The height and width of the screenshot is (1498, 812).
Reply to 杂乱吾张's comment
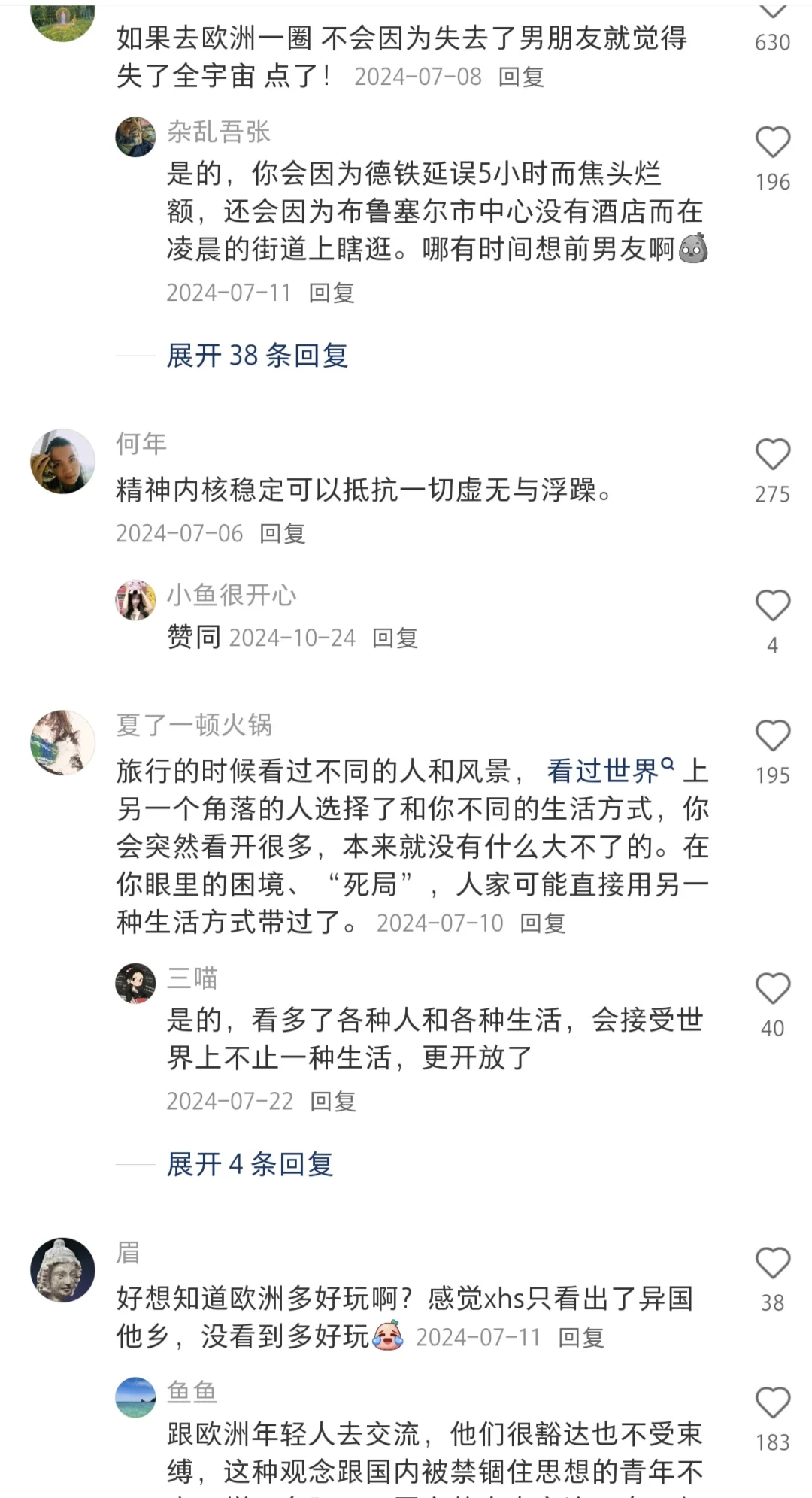[x=332, y=293]
